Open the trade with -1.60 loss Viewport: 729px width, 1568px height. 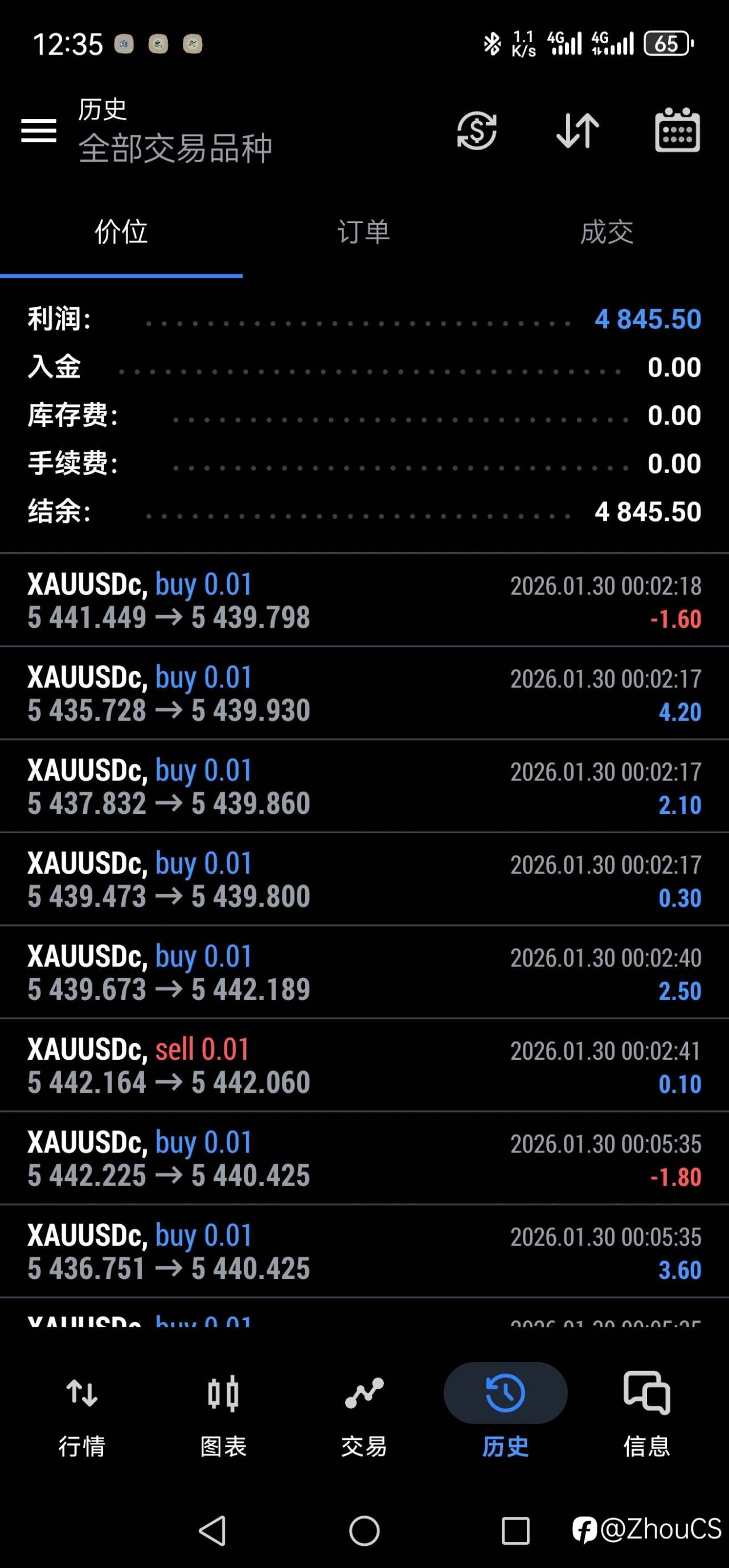click(364, 600)
